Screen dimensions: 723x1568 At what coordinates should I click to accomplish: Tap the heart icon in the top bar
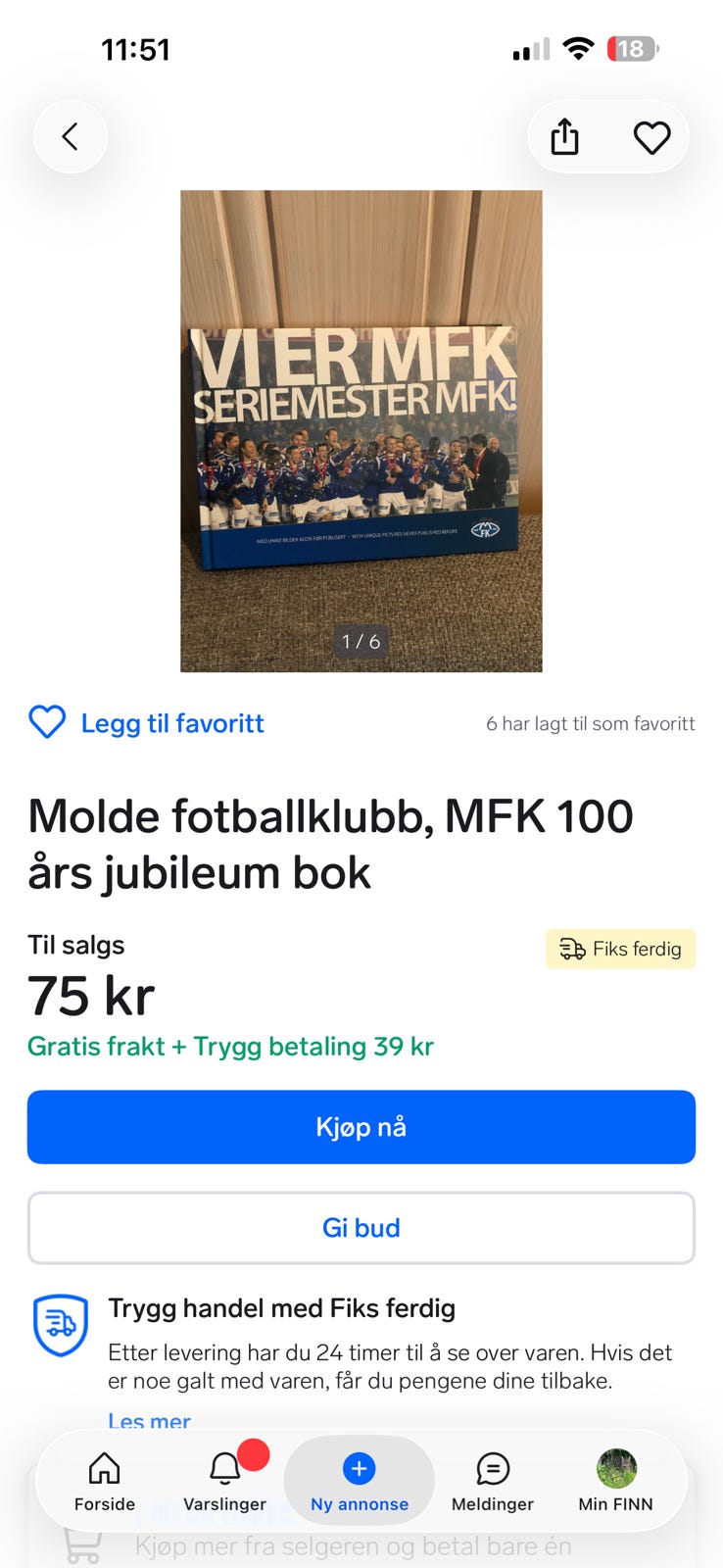[x=651, y=137]
